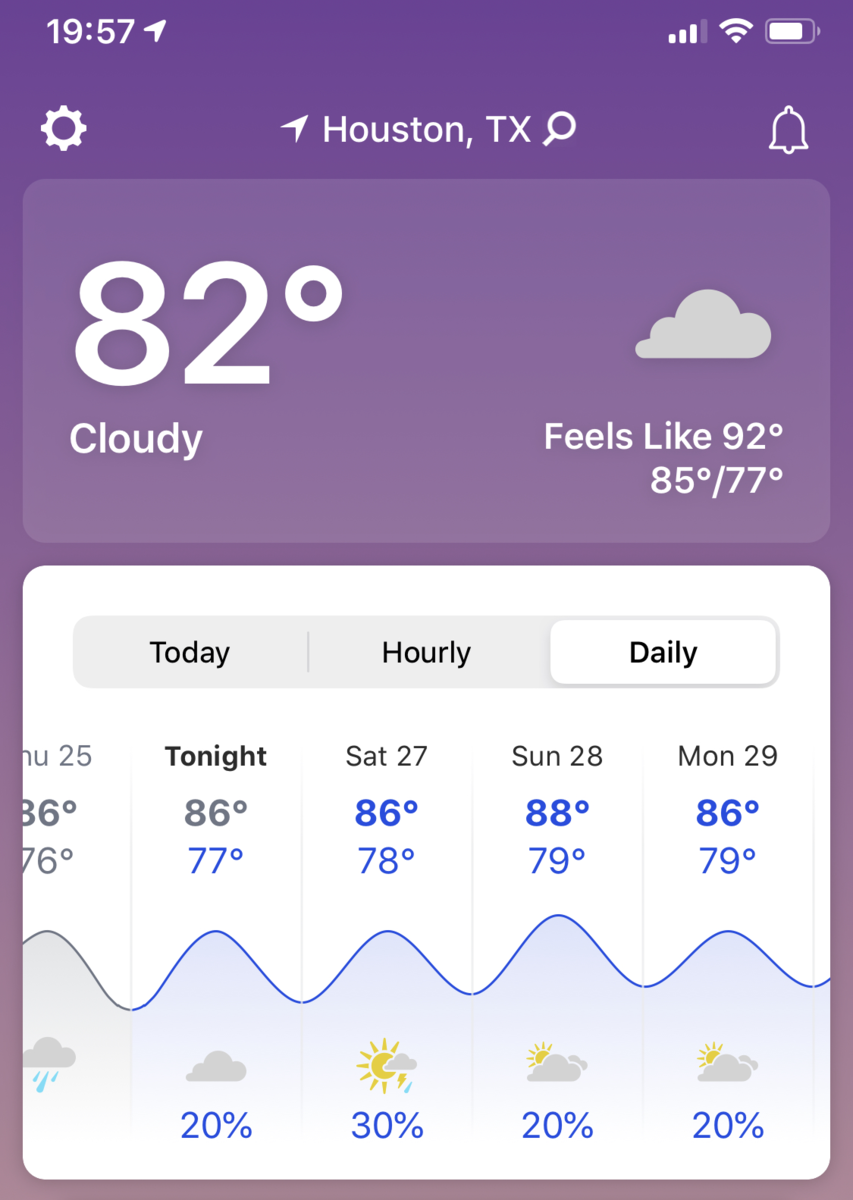View Tonight's forecast details
Image resolution: width=853 pixels, height=1200 pixels.
(x=216, y=940)
